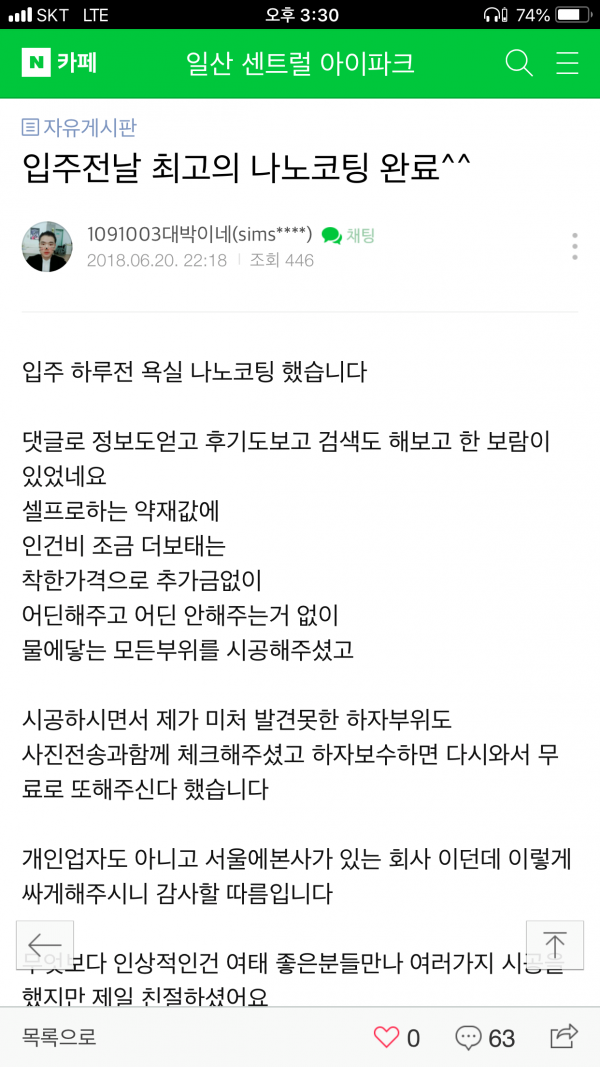Start 채팅 with the author
600x1067 pixels.
pyautogui.click(x=349, y=236)
